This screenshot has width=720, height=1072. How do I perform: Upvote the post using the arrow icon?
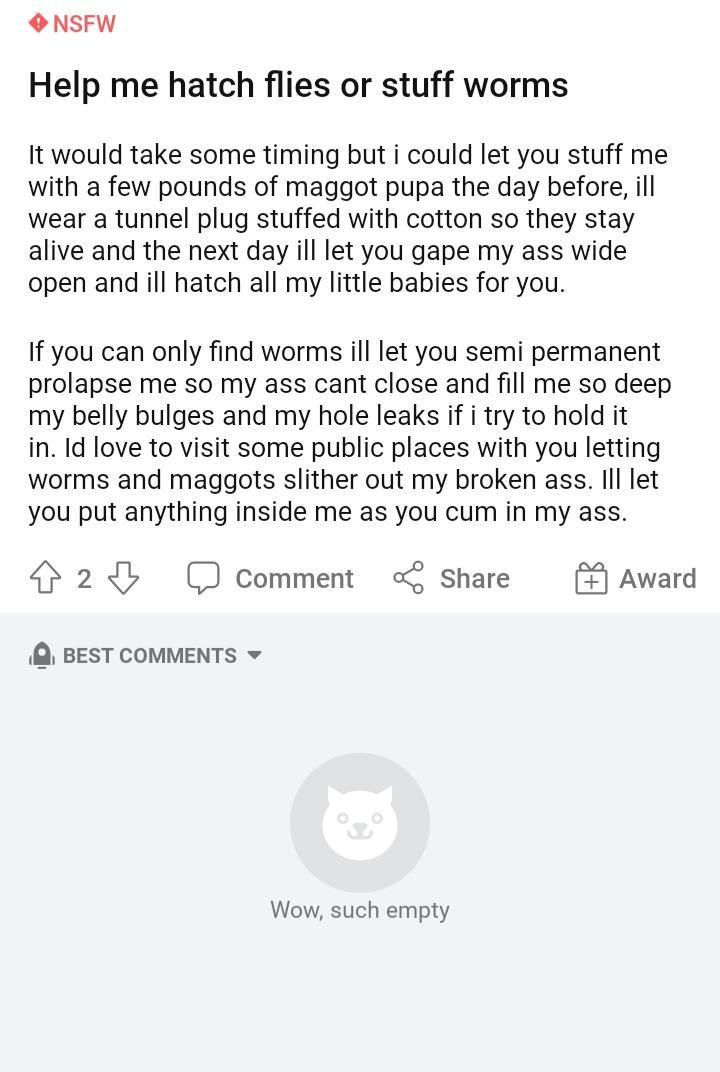pyautogui.click(x=46, y=578)
